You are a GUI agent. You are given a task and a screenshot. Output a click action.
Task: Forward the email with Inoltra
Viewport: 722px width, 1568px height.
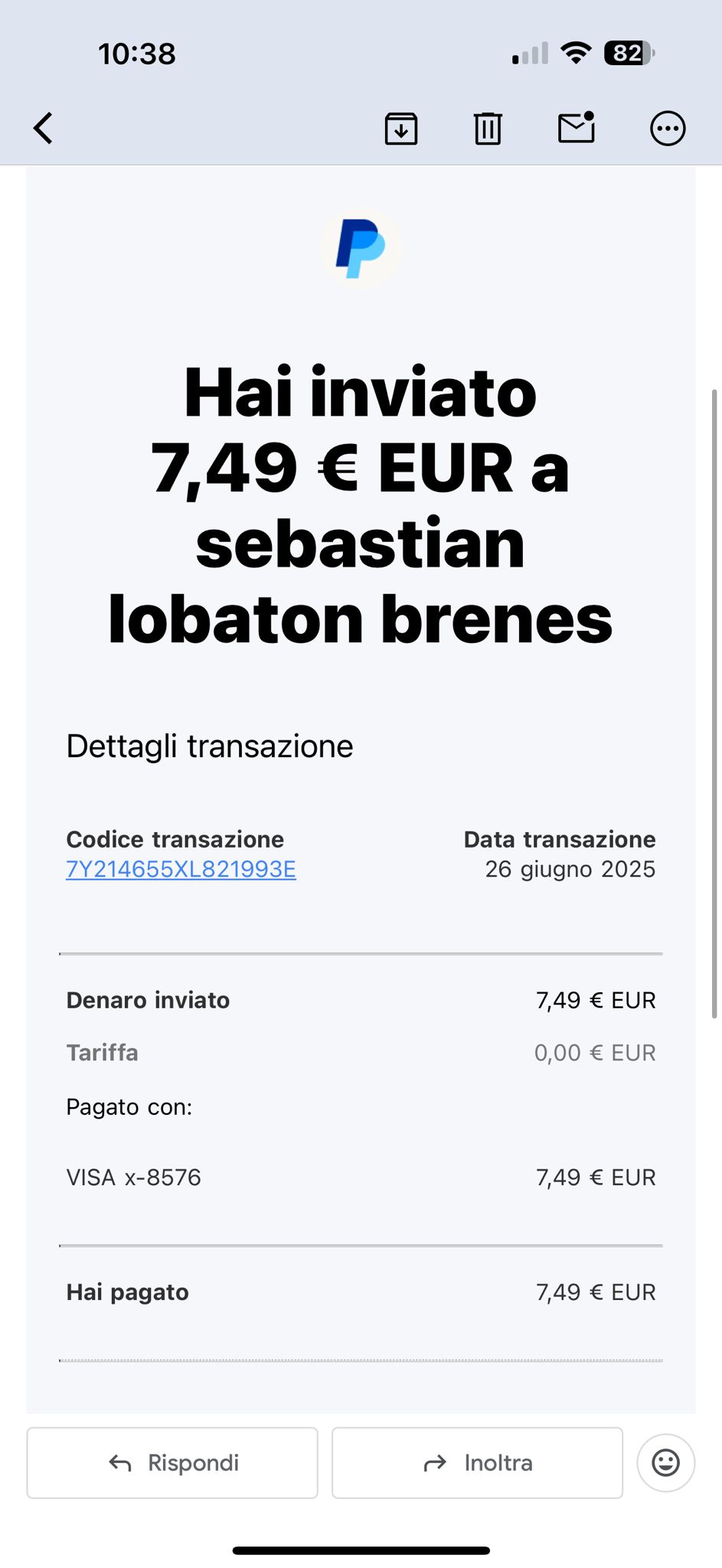click(477, 1462)
